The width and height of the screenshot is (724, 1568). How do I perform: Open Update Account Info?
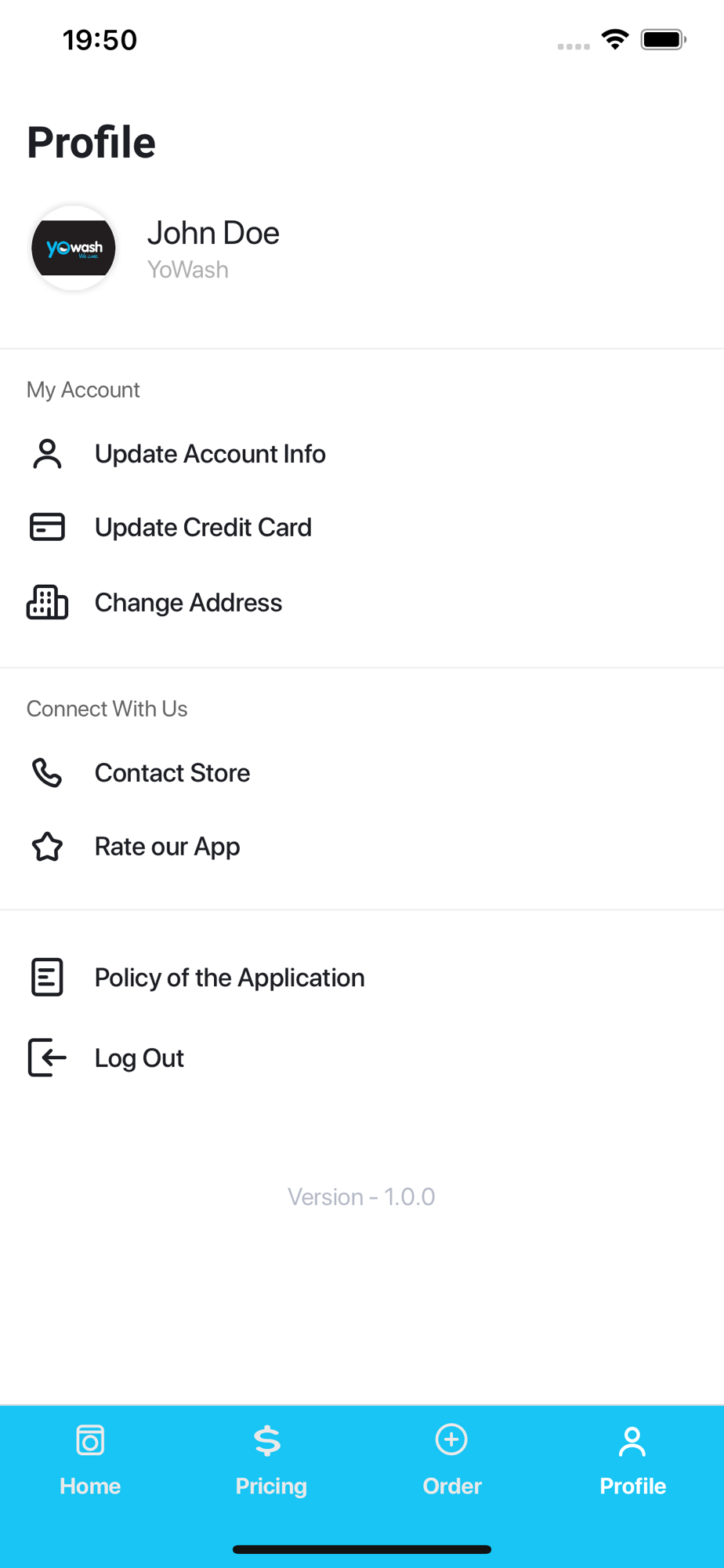[362, 454]
